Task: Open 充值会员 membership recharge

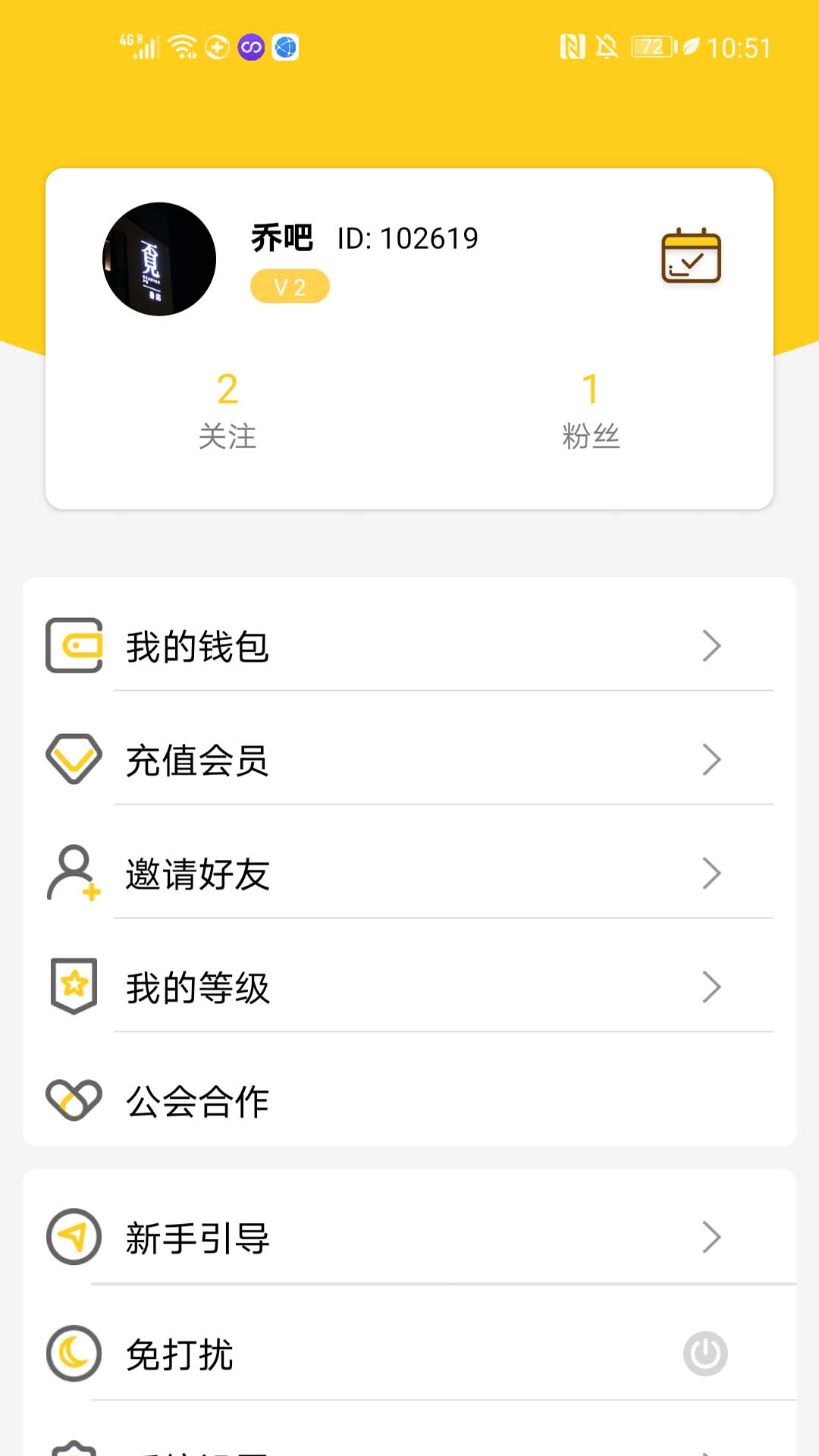Action: click(409, 760)
